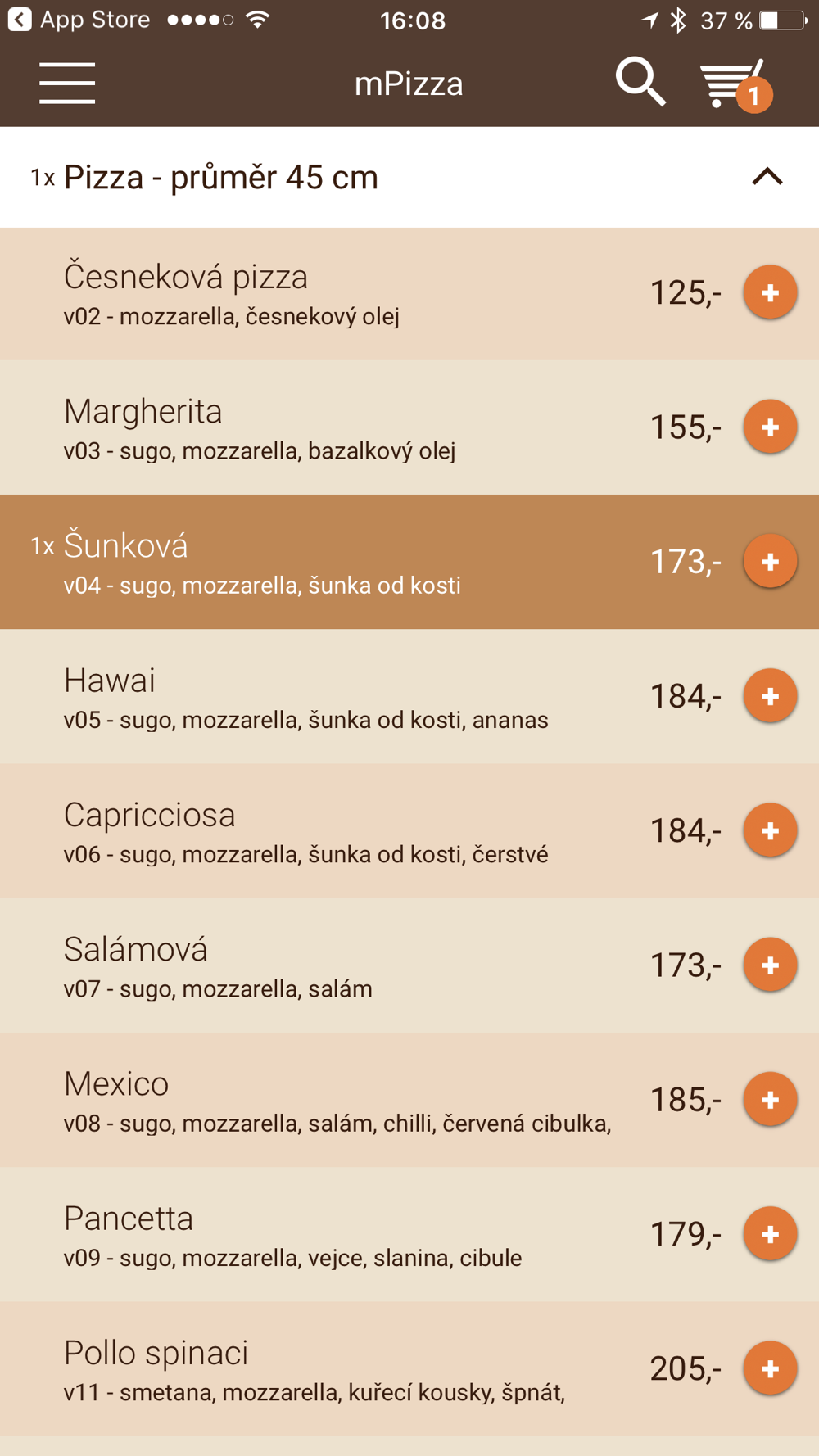819x1456 pixels.
Task: Open the hamburger drawer menu
Action: coord(67,83)
